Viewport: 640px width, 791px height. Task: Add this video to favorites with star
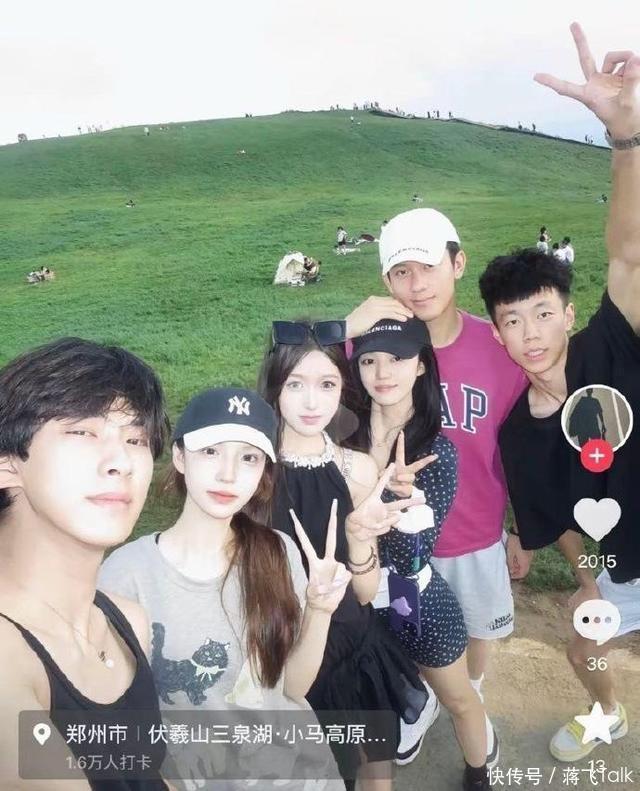tap(597, 723)
